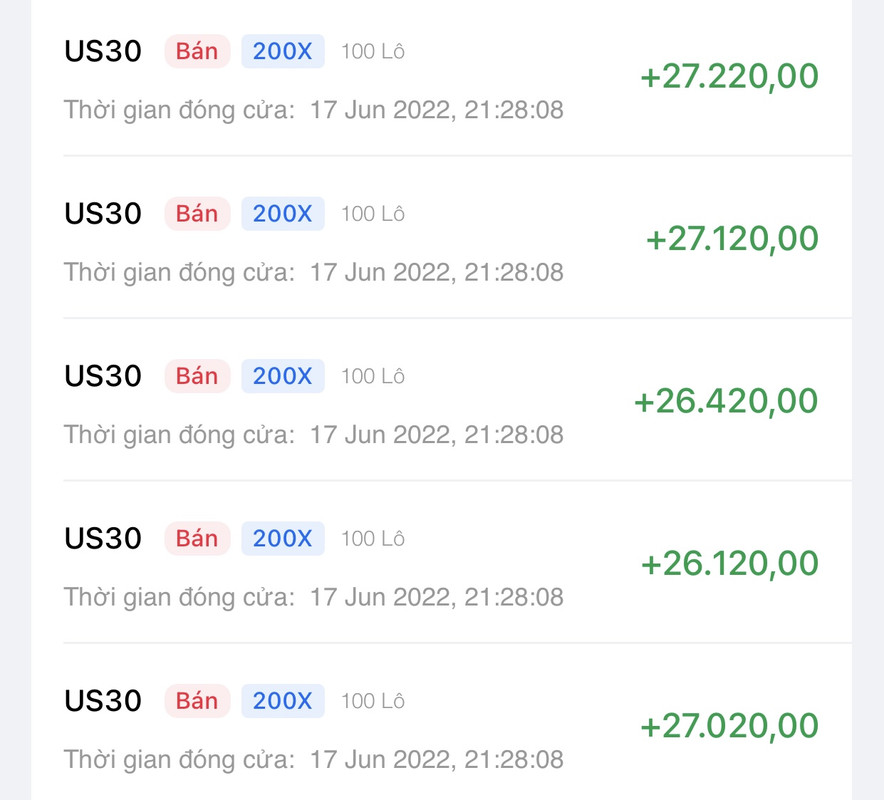Show the US30 trade that earned +27.020,00
Image resolution: width=884 pixels, height=800 pixels.
coord(440,726)
